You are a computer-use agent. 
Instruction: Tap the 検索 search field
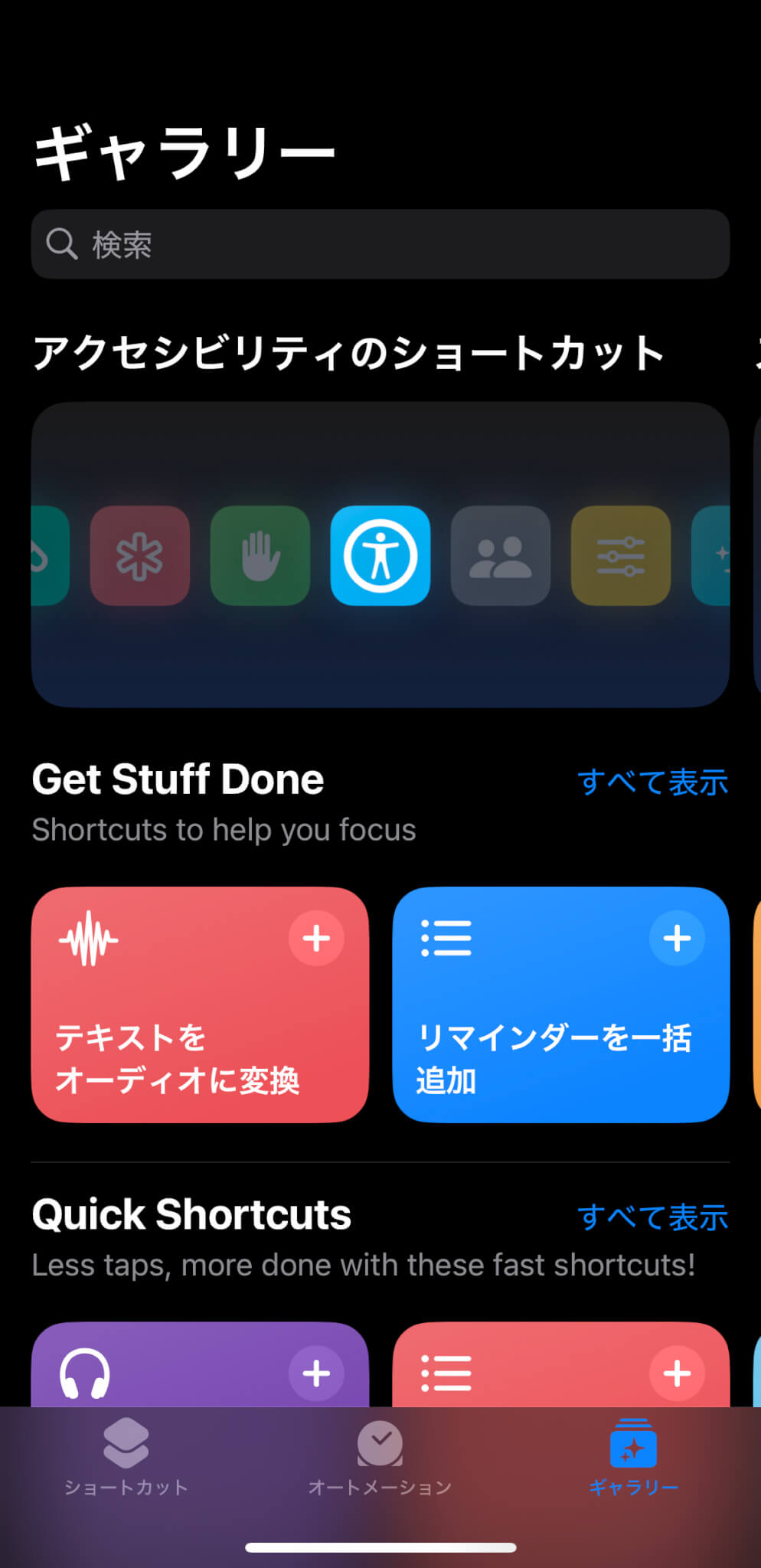pos(380,244)
